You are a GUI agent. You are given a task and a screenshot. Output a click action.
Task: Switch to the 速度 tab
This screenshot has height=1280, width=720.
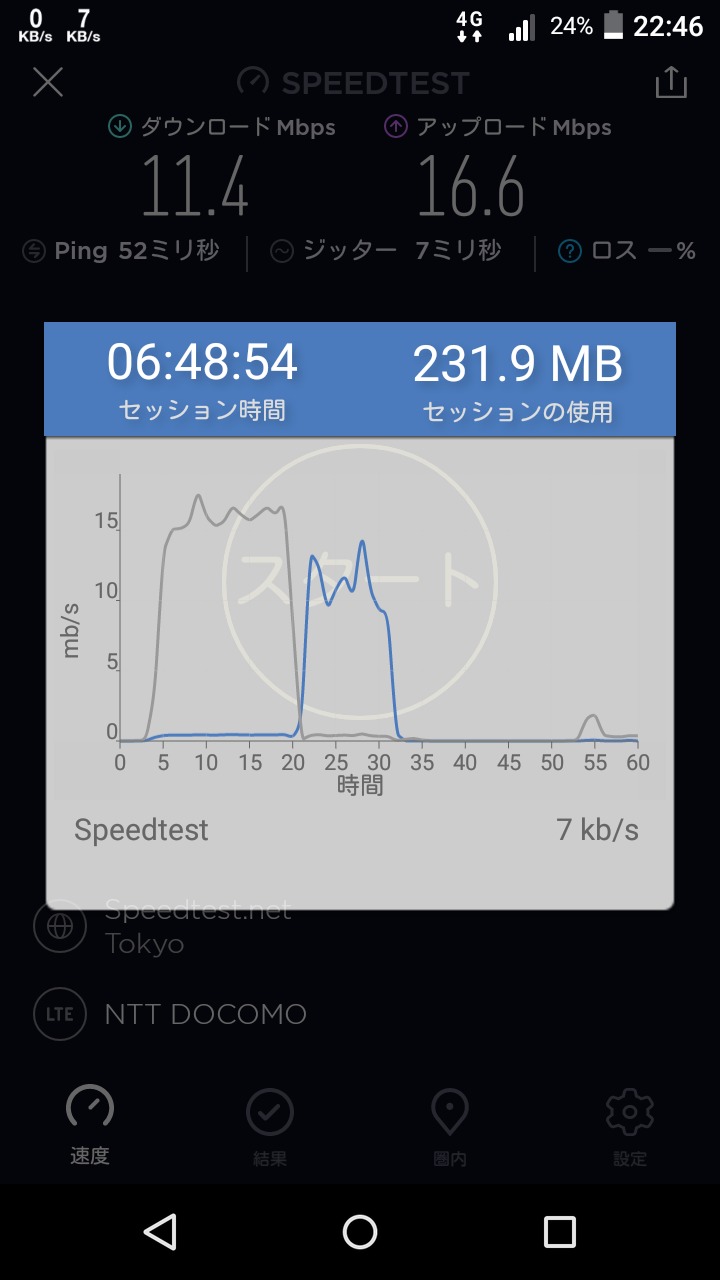tap(90, 1126)
